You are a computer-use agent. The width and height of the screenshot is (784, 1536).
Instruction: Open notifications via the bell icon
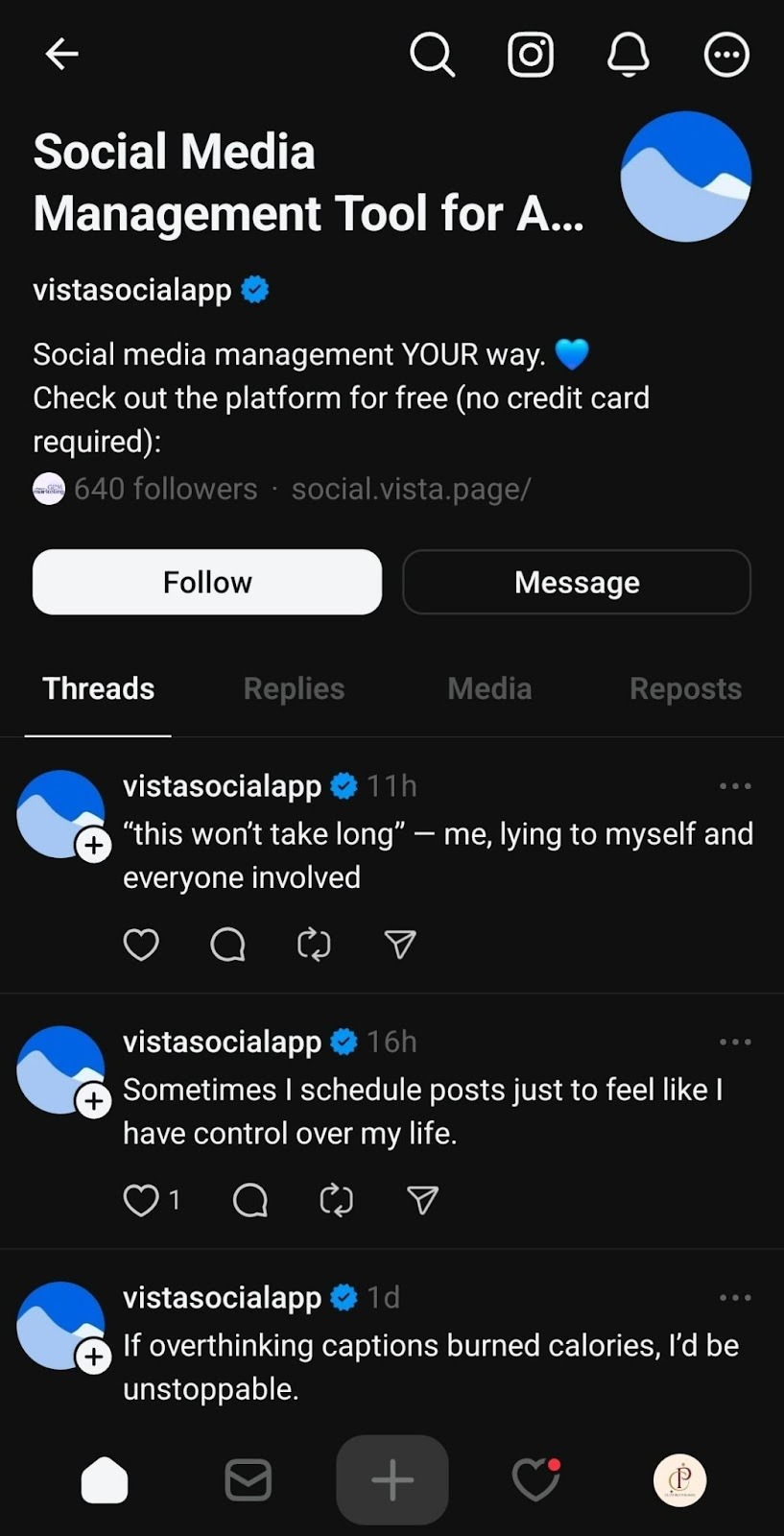point(629,55)
